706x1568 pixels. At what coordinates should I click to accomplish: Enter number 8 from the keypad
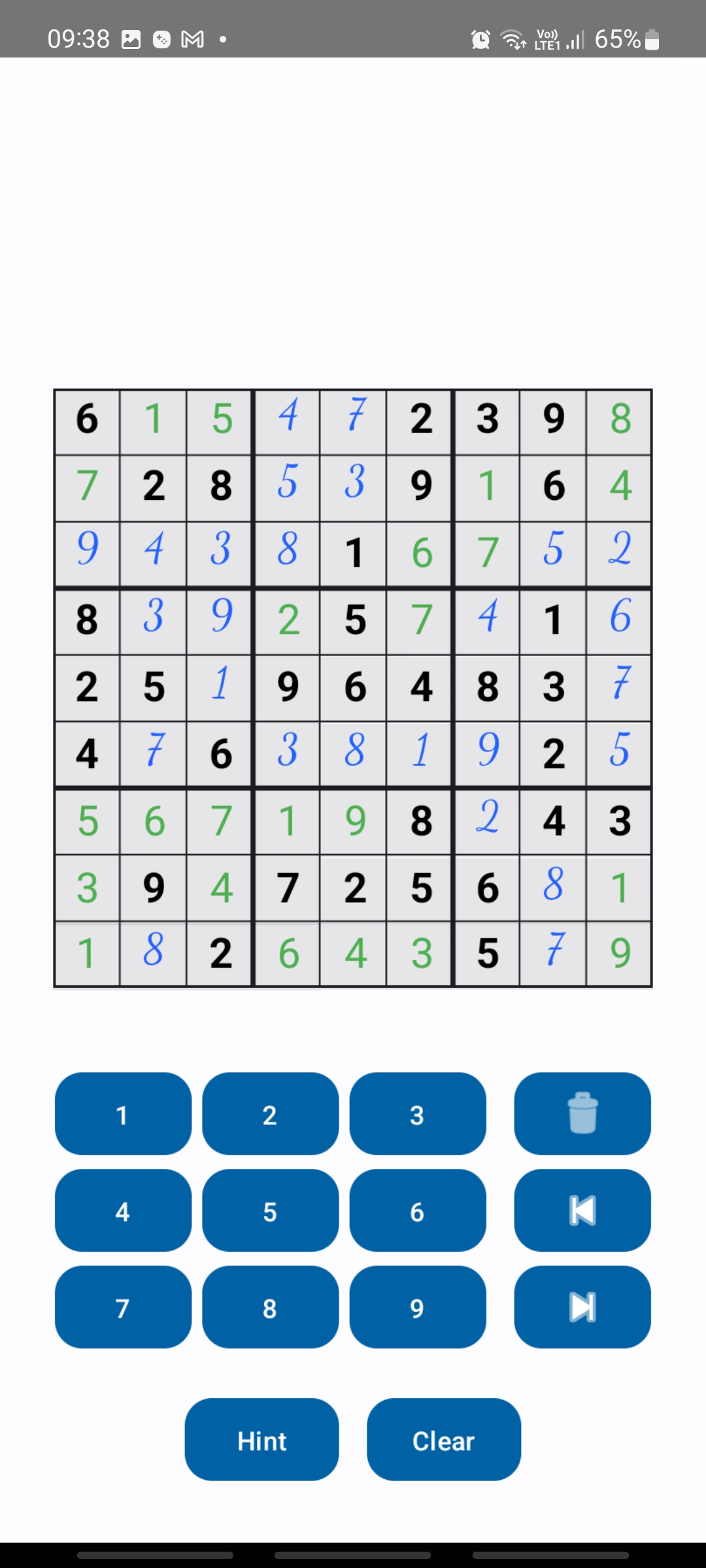(271, 1307)
